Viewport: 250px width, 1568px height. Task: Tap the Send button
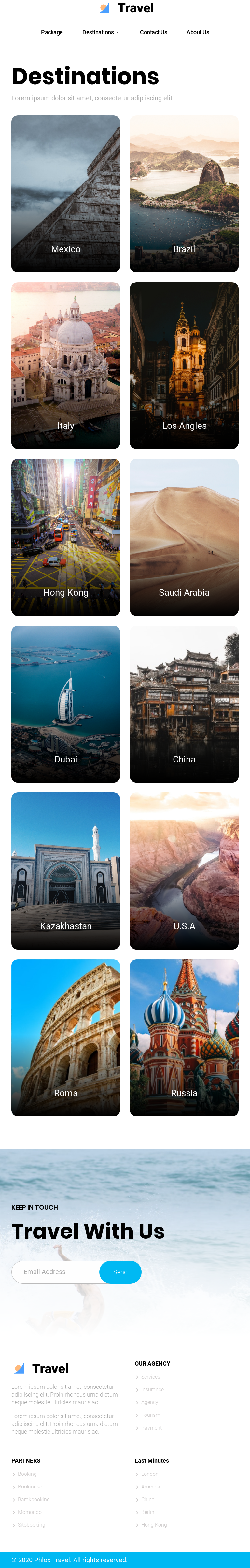120,1271
